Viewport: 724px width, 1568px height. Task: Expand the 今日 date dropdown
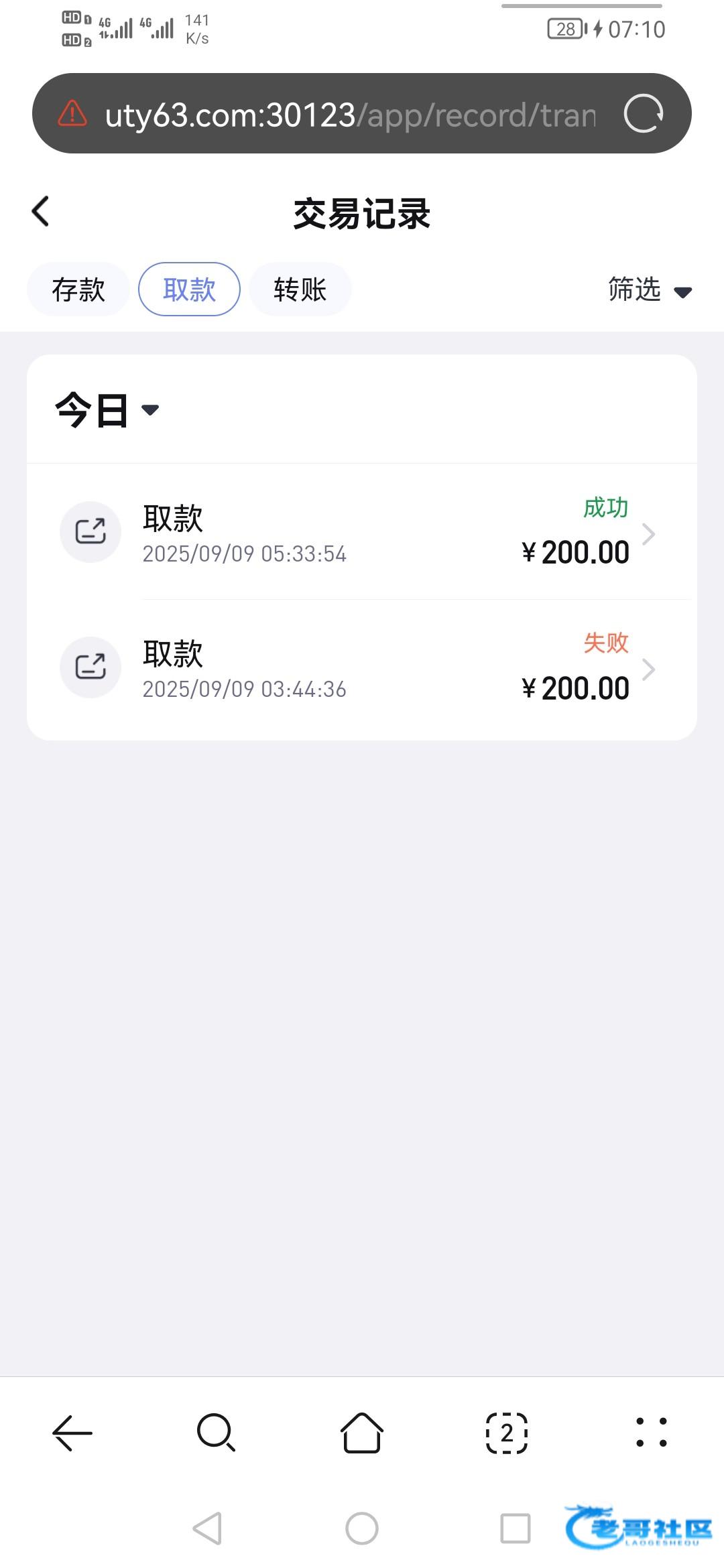107,409
